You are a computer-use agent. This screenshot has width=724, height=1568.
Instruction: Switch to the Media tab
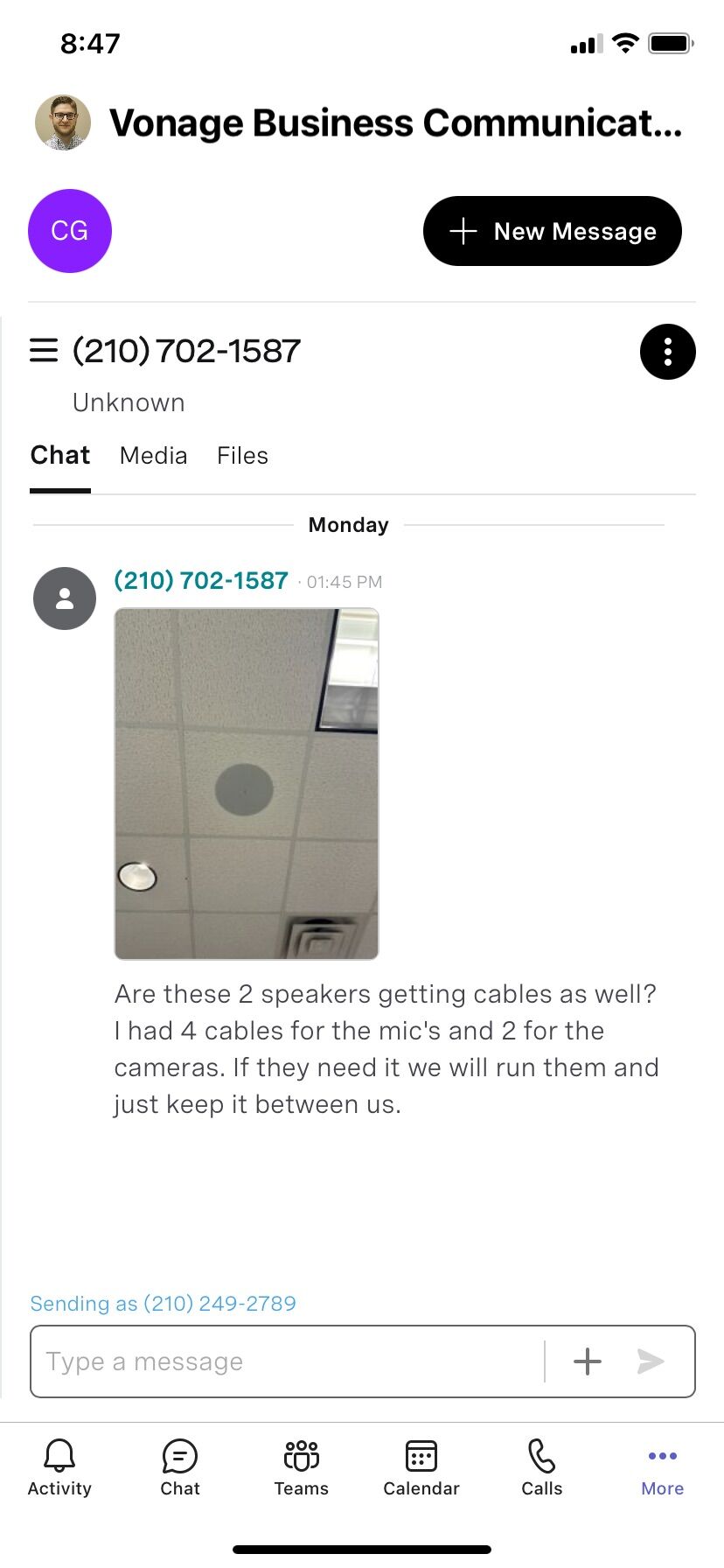(x=153, y=456)
